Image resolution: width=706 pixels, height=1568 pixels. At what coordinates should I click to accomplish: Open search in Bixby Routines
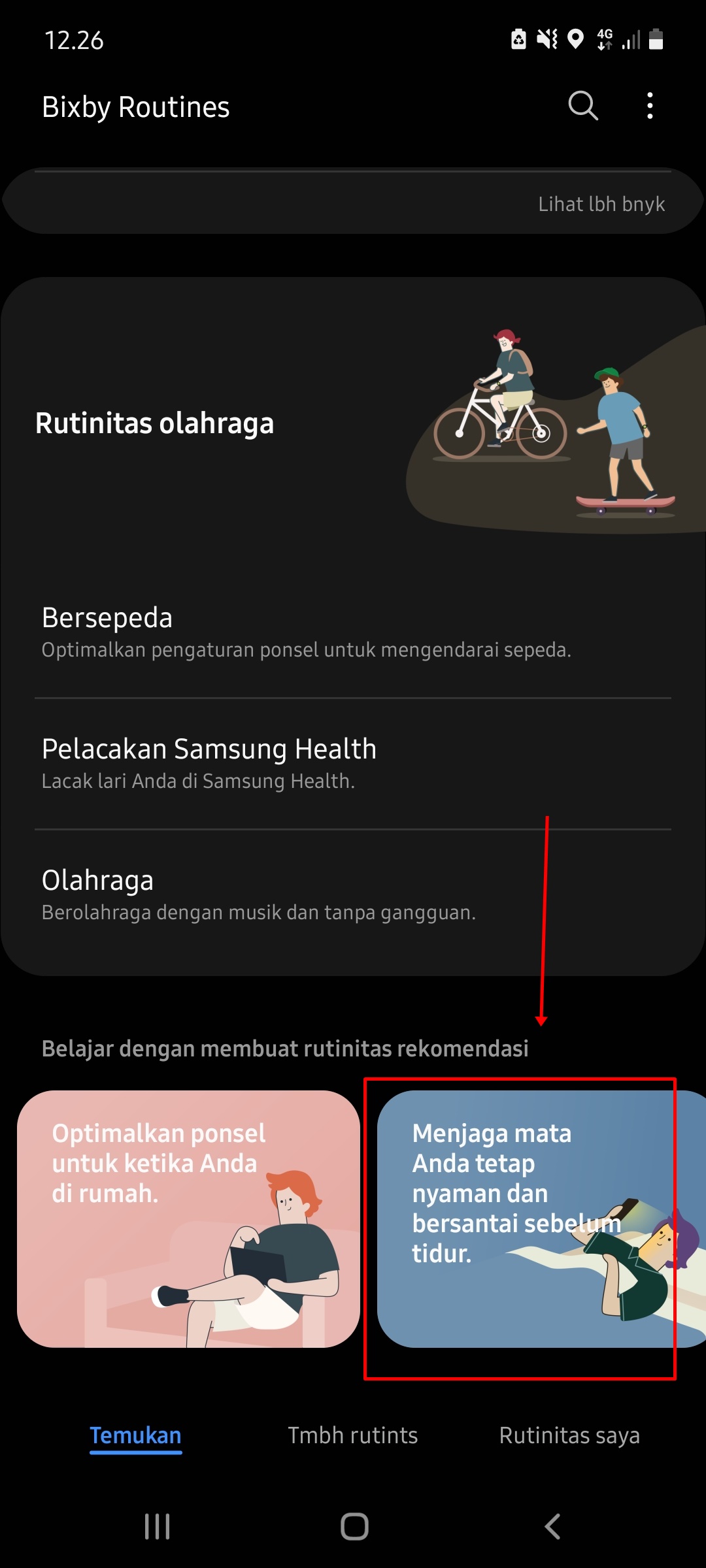(582, 106)
